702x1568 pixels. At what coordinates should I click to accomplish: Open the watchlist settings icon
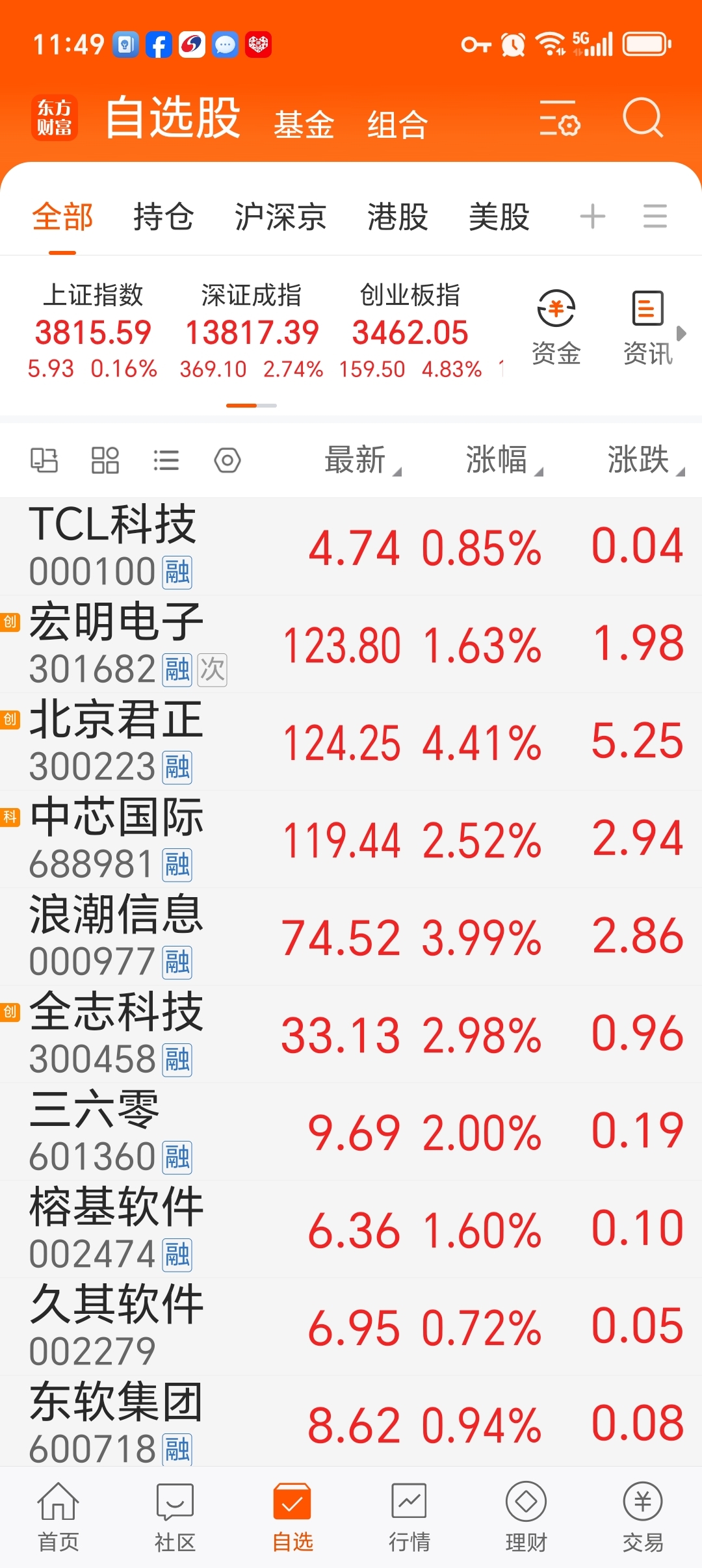click(x=560, y=118)
